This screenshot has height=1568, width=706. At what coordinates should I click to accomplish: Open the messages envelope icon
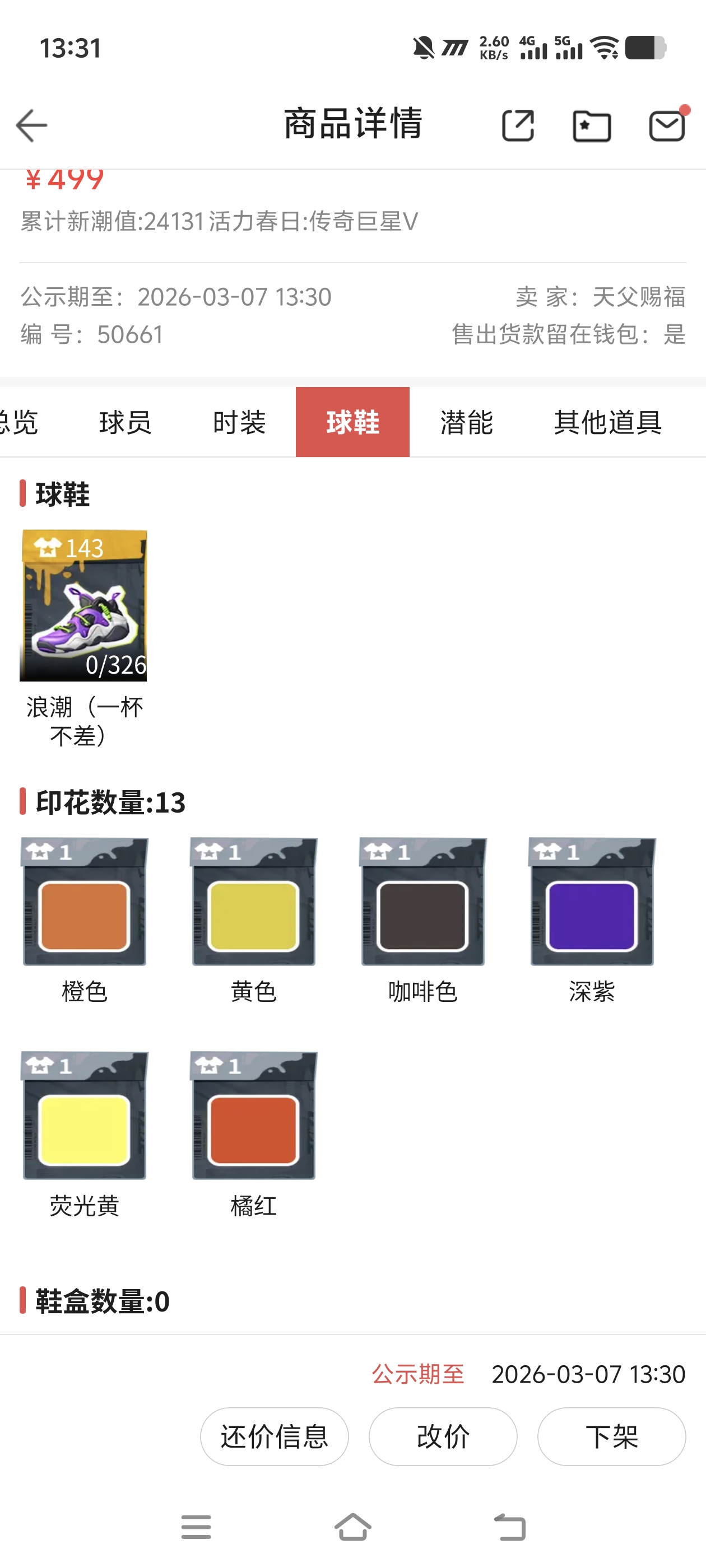click(x=666, y=126)
